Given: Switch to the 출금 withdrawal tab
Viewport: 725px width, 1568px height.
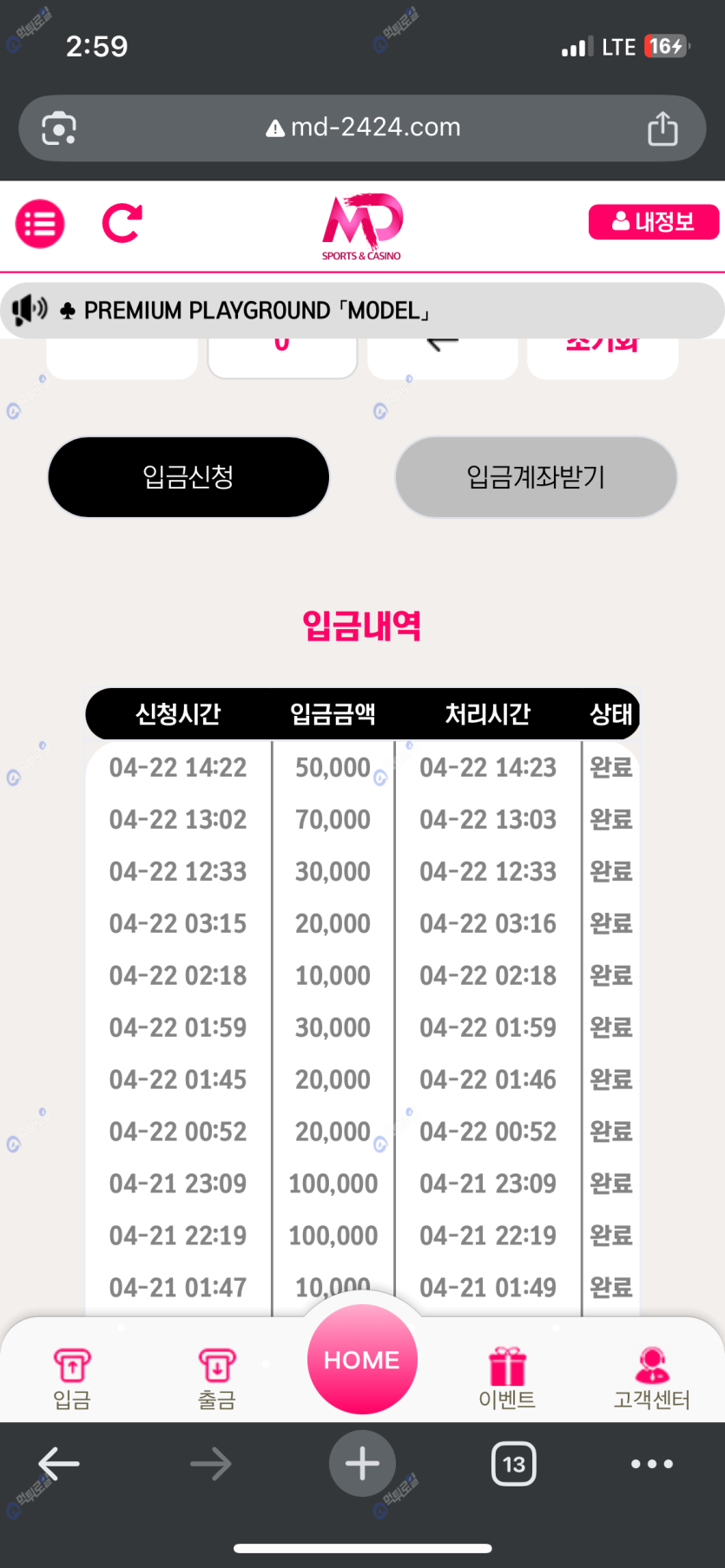Looking at the screenshot, I should (x=216, y=1376).
